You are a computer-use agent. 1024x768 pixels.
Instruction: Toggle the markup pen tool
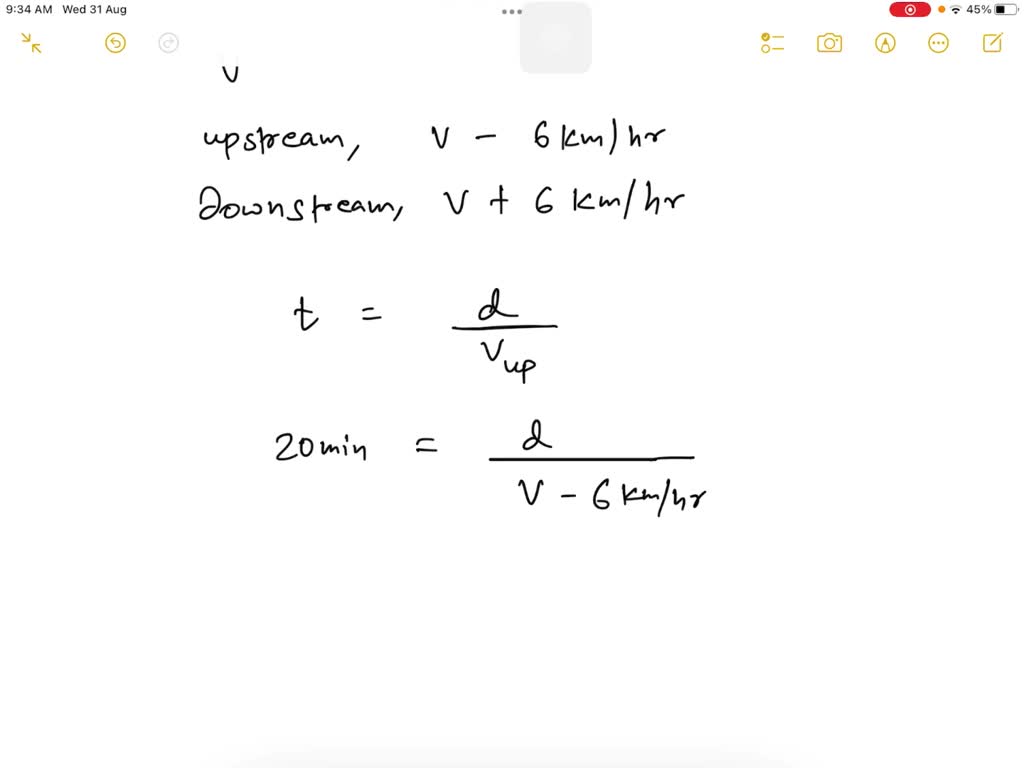tap(885, 43)
